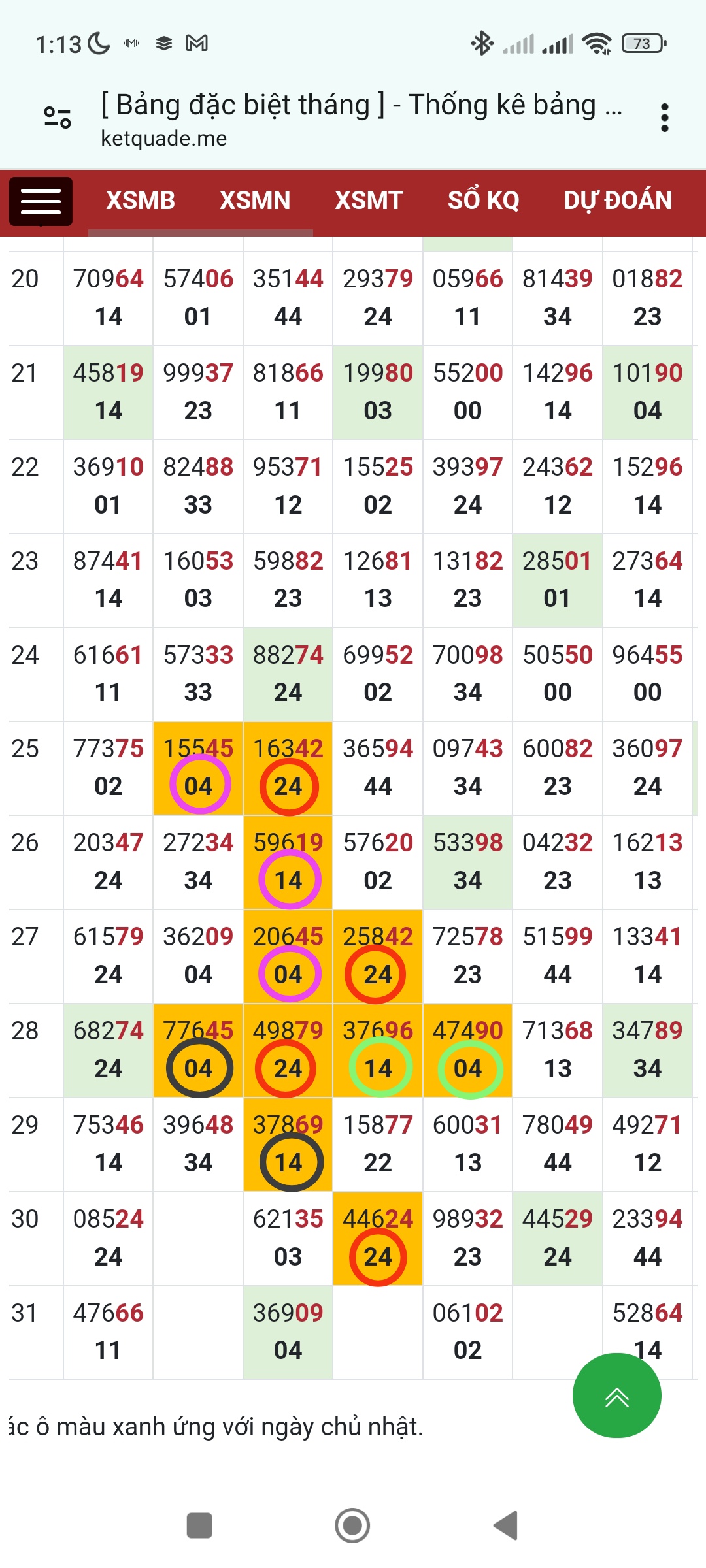Tap the green scroll-to-top button

coord(617,1396)
